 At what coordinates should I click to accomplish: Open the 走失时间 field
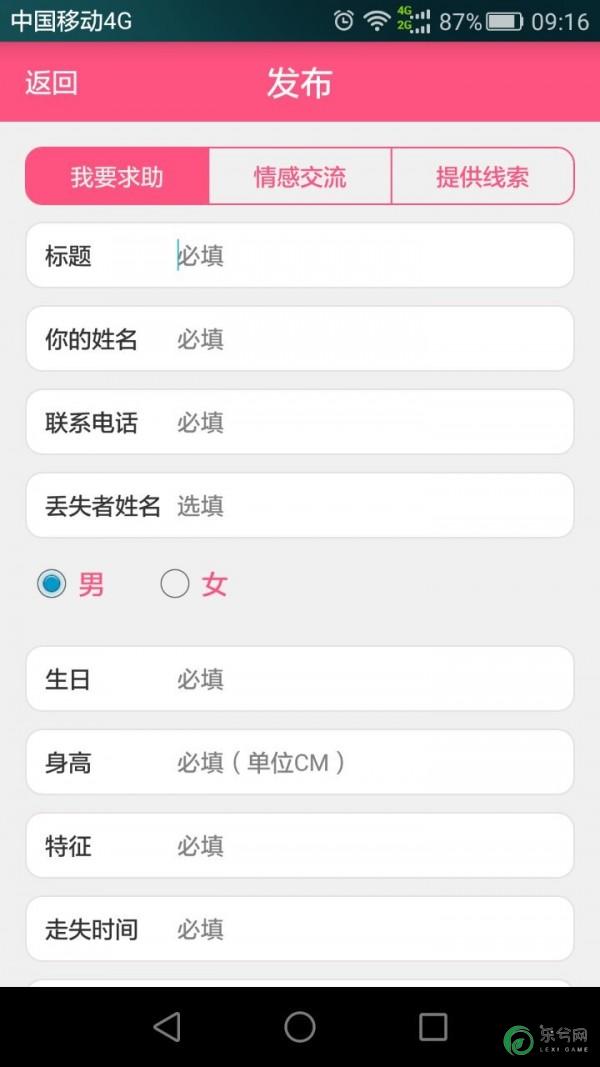pyautogui.click(x=300, y=929)
